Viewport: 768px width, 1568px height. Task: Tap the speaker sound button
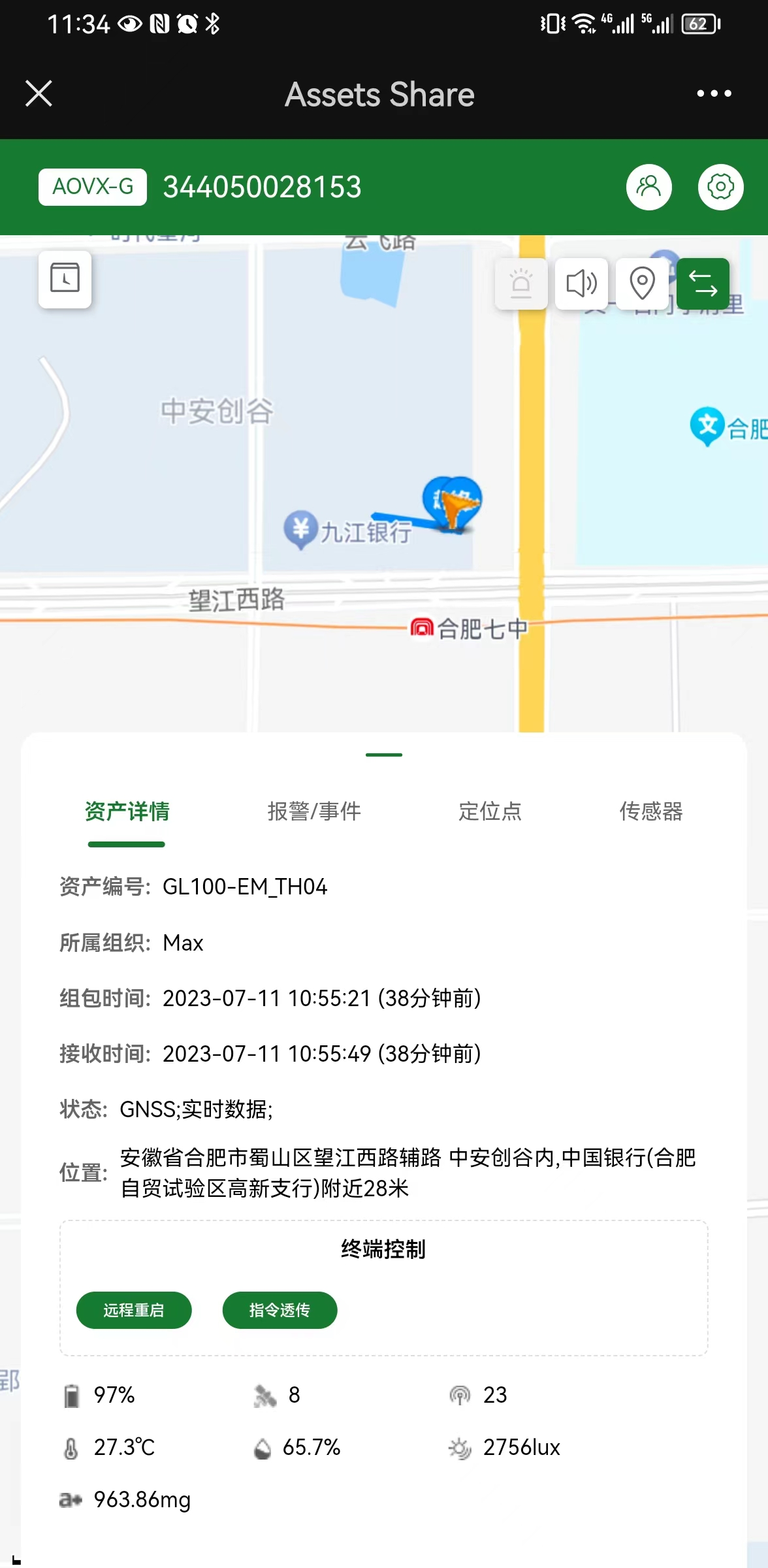[581, 284]
